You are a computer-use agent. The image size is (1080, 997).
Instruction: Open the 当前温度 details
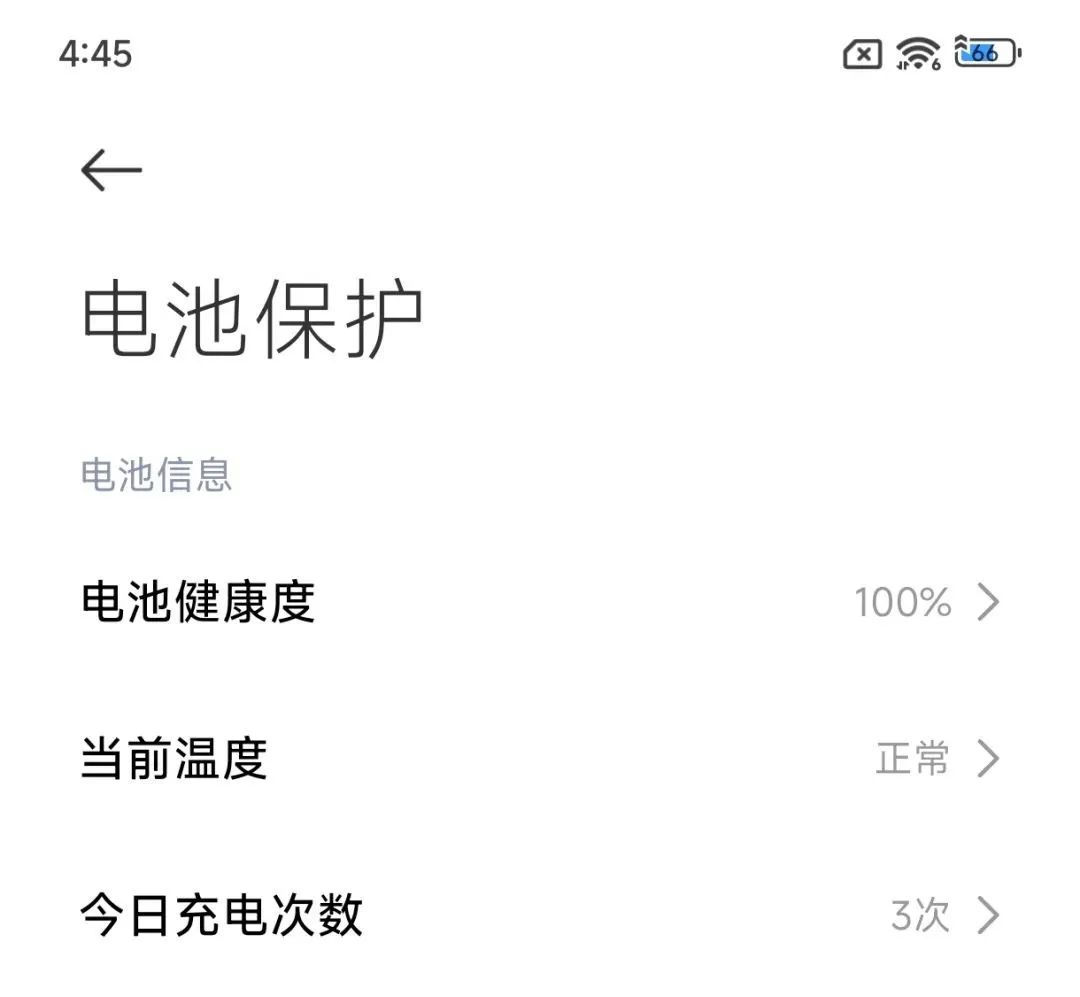tap(540, 759)
